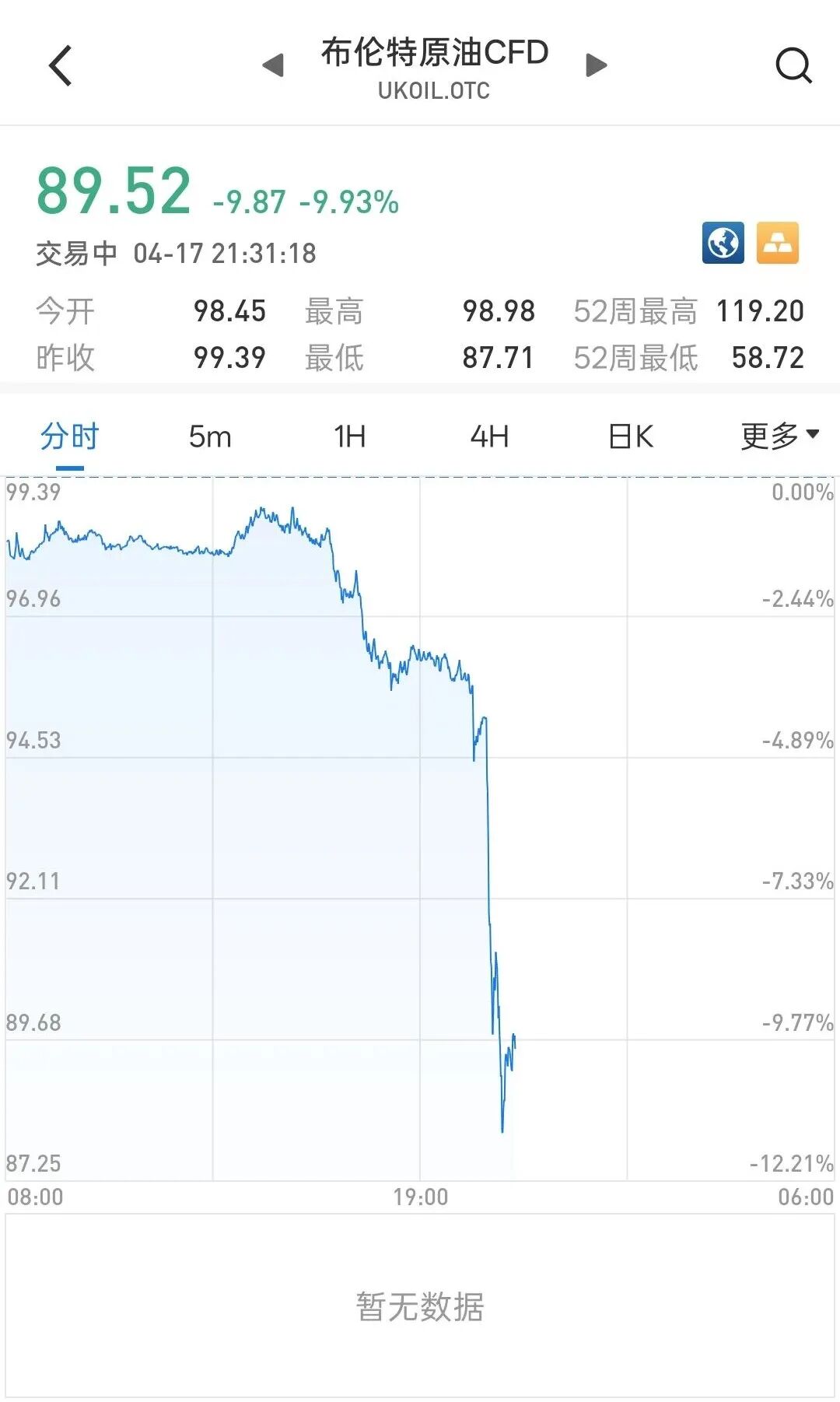Tap the blue globe icon
The height and width of the screenshot is (1402, 840).
point(723,243)
